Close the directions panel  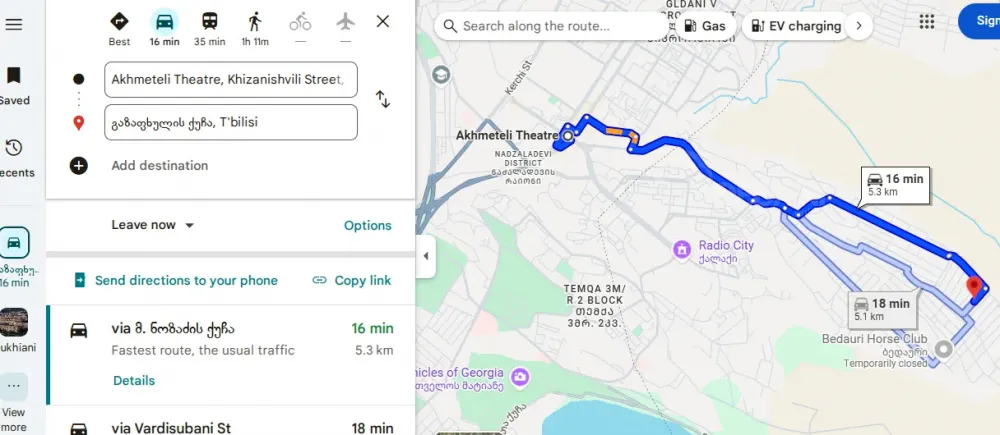tap(383, 21)
